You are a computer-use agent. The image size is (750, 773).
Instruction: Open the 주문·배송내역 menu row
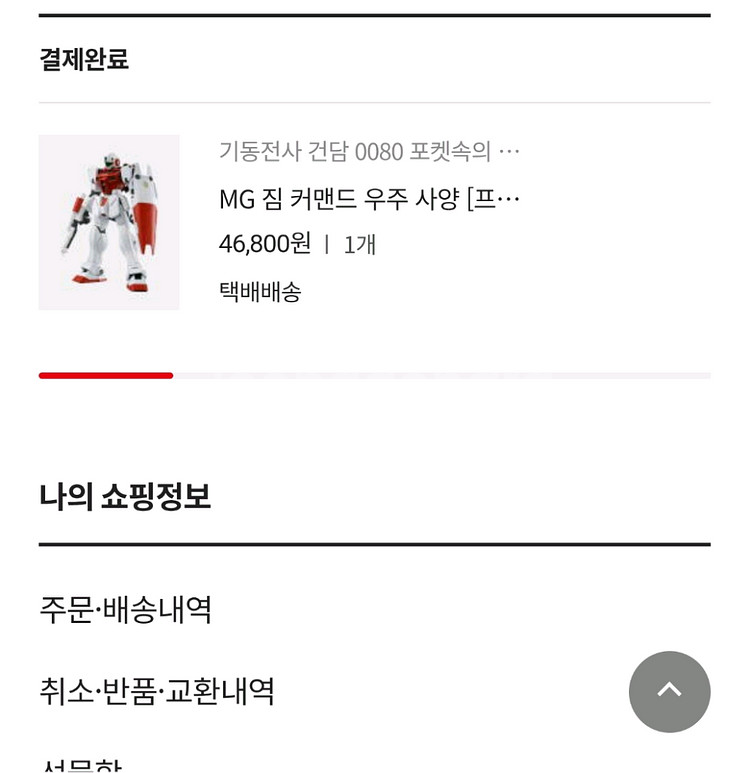pos(126,609)
